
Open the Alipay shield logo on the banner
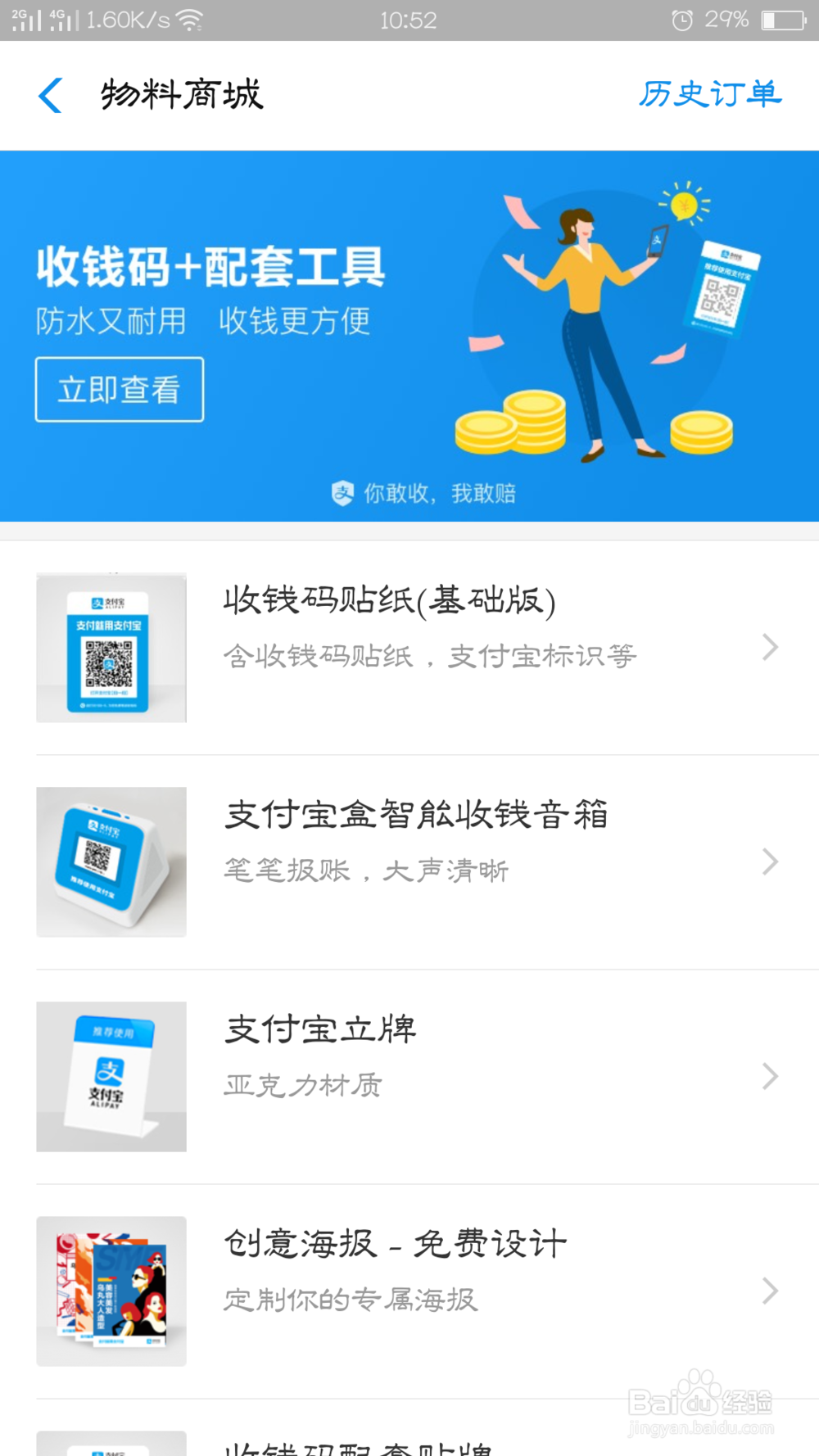tap(342, 492)
